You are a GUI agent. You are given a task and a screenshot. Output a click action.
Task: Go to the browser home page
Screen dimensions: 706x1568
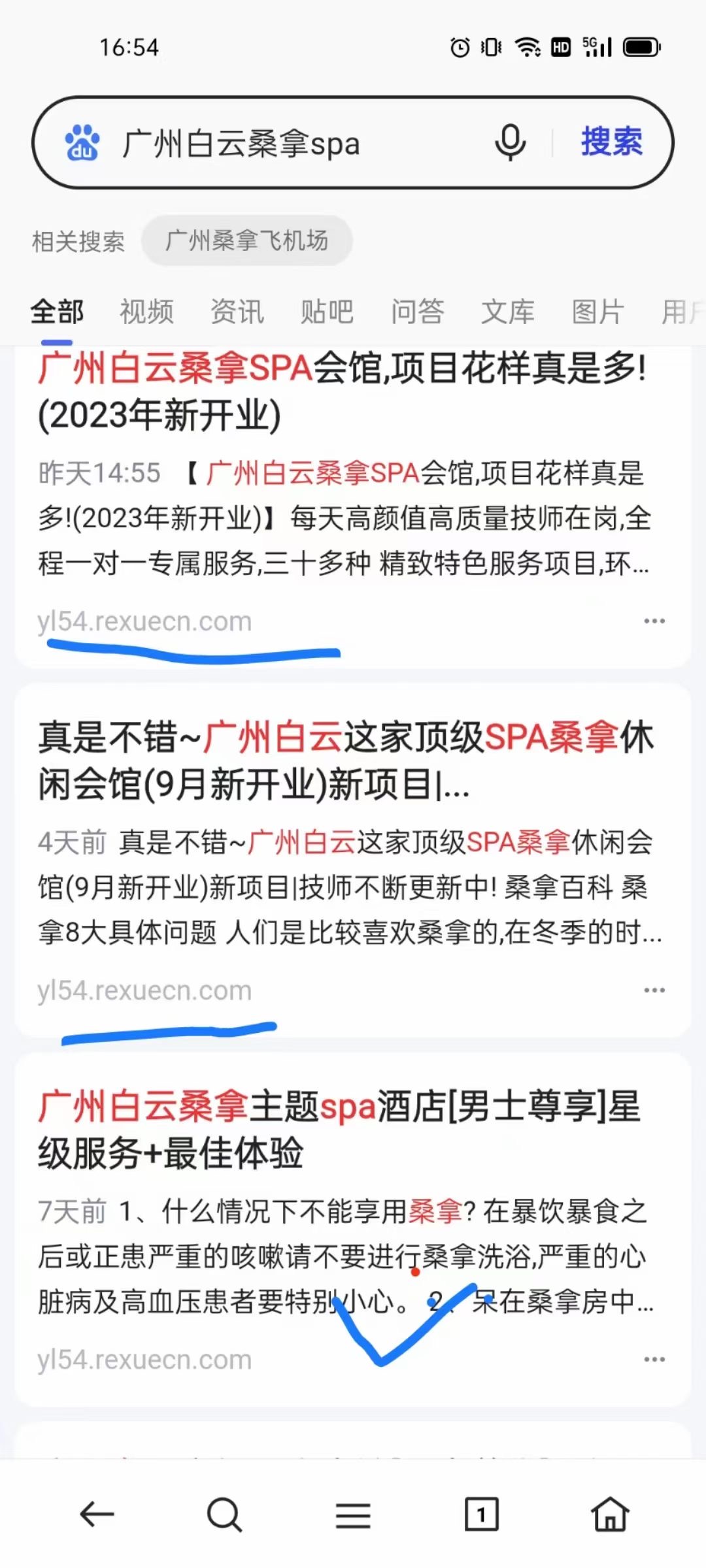pos(610,1514)
